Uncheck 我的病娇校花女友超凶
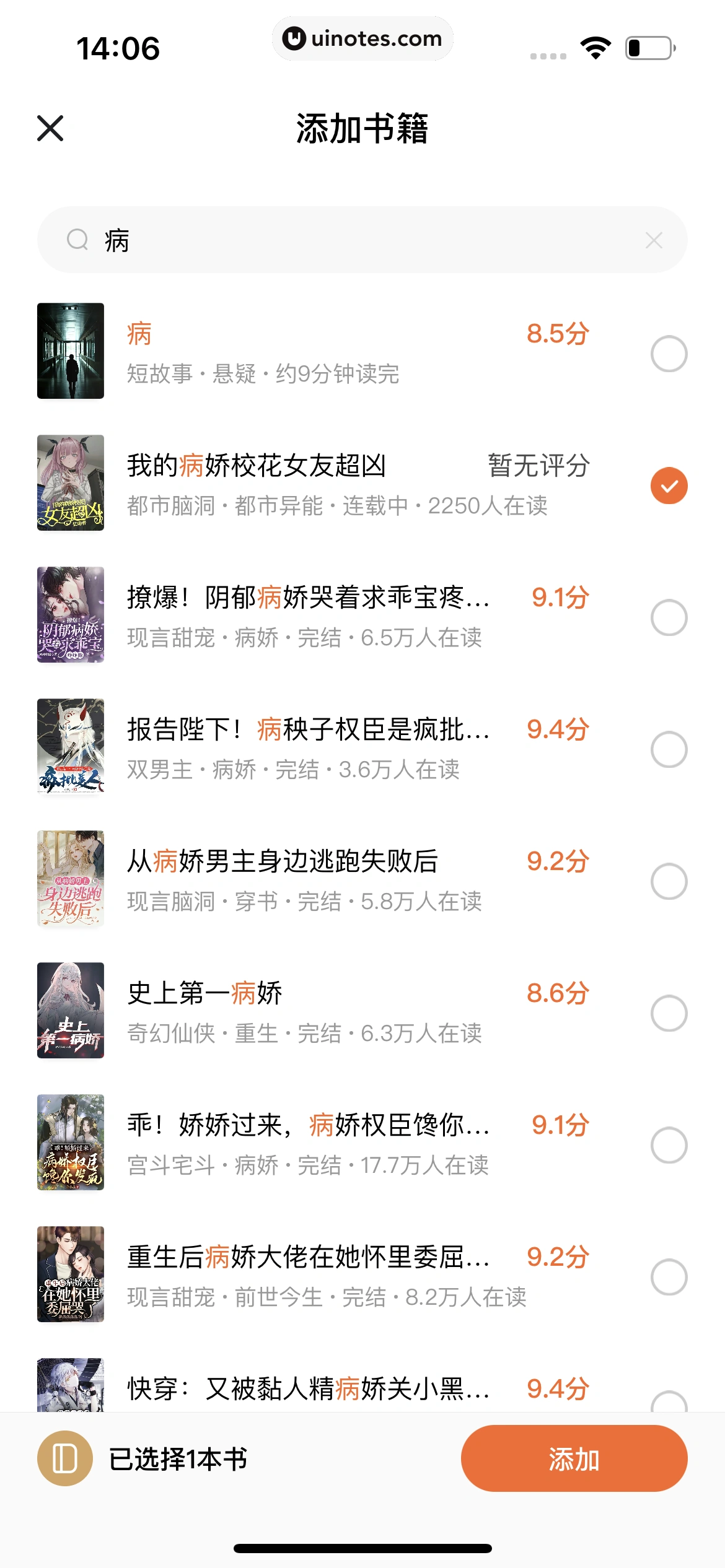 669,486
